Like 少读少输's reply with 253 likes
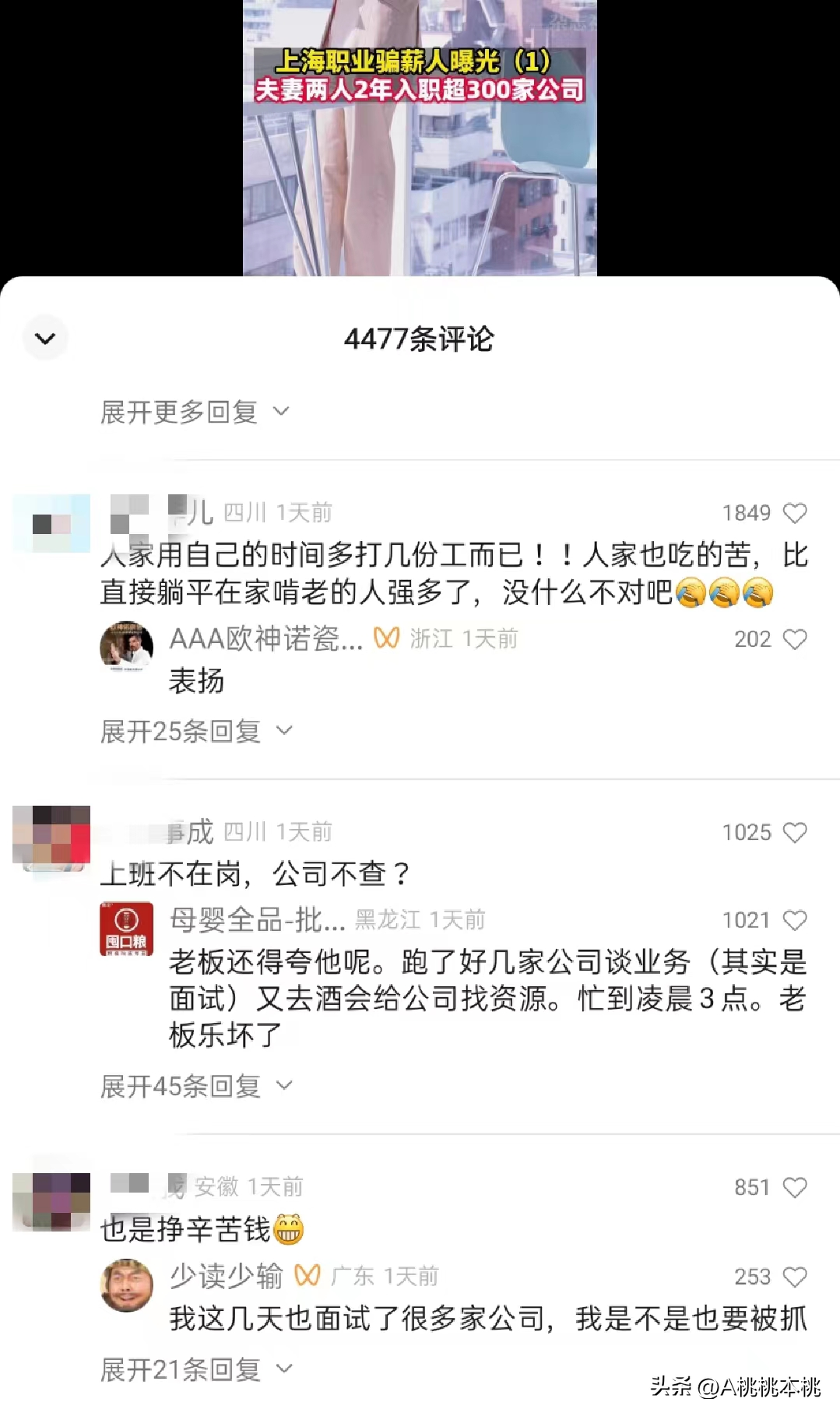The height and width of the screenshot is (1416, 840). (x=795, y=1277)
